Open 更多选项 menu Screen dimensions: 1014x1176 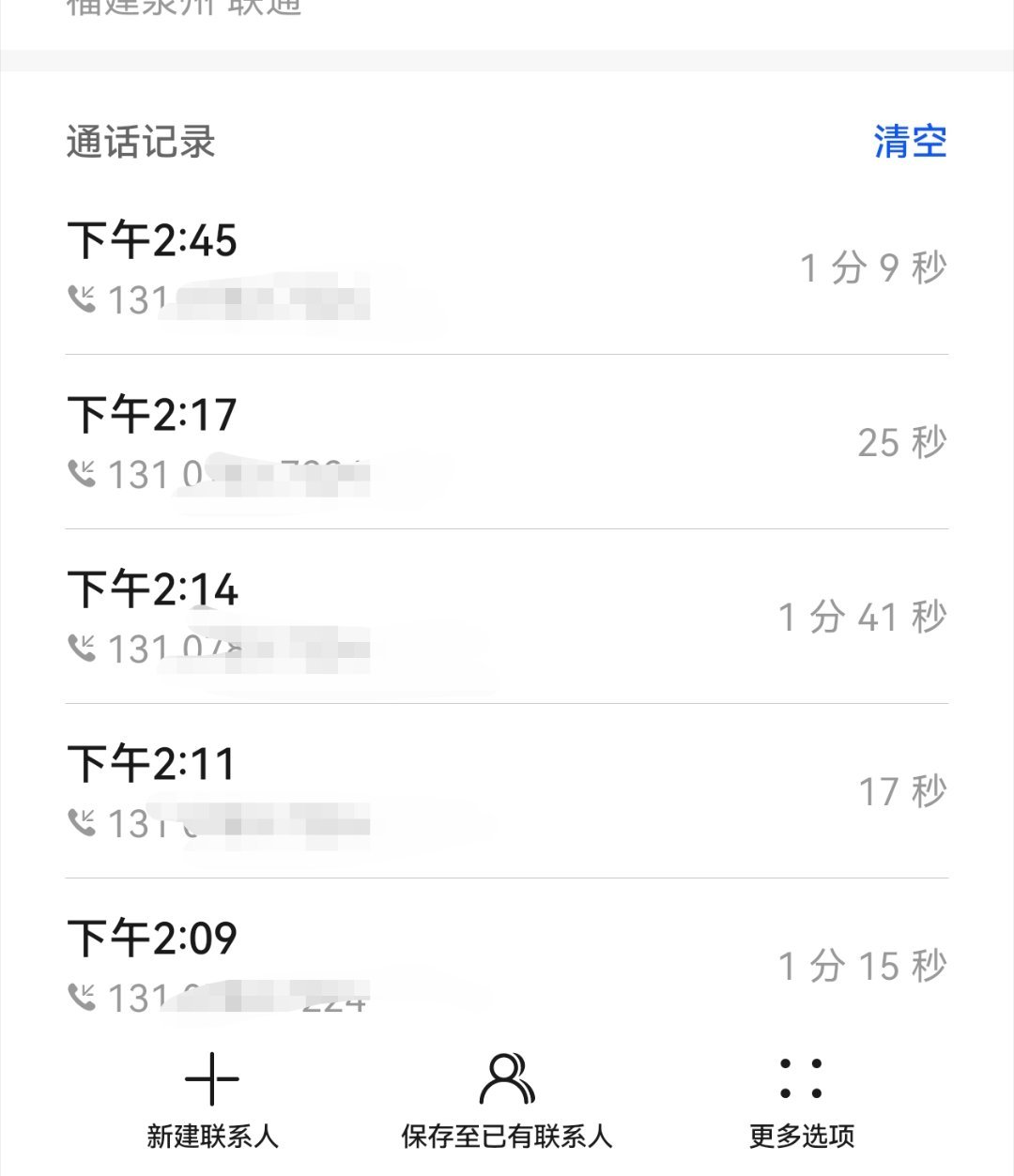pos(802,1100)
